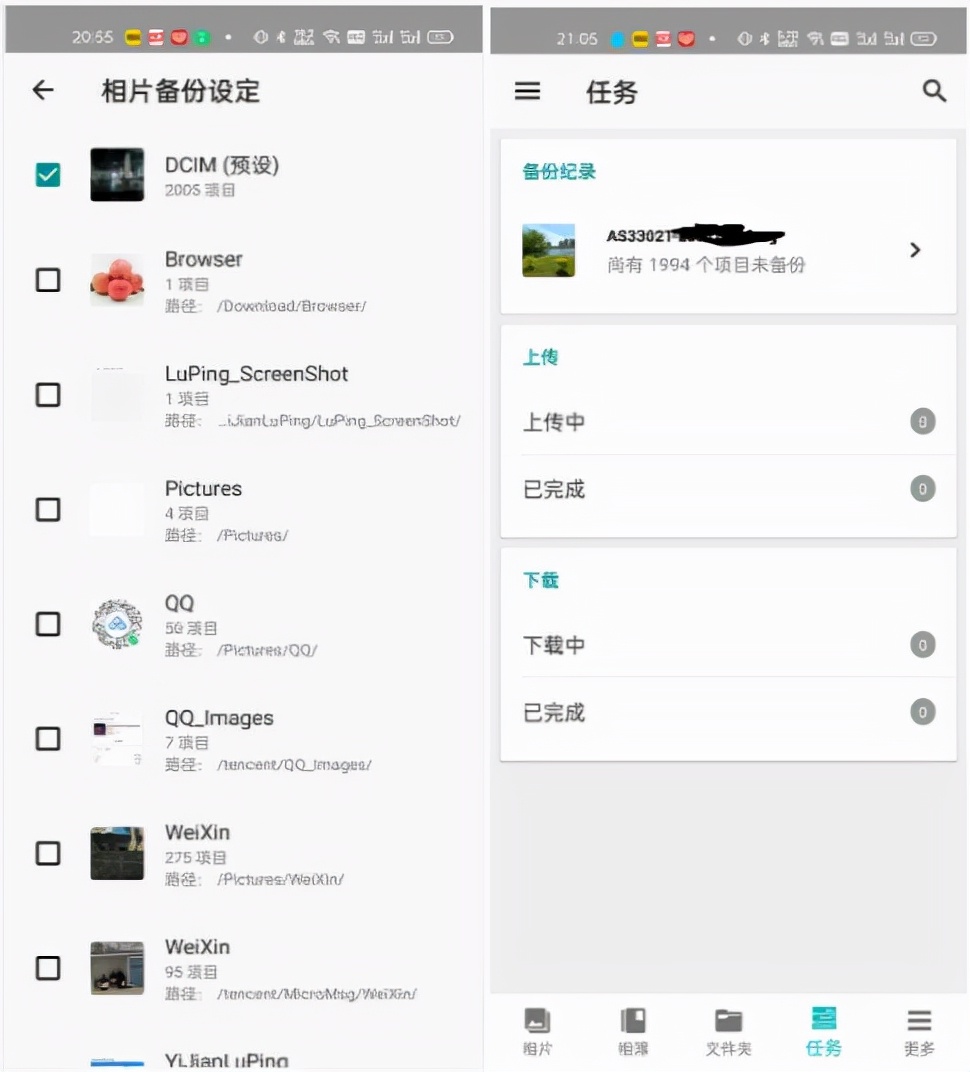Open the hamburger menu on tasks screen

click(x=527, y=91)
